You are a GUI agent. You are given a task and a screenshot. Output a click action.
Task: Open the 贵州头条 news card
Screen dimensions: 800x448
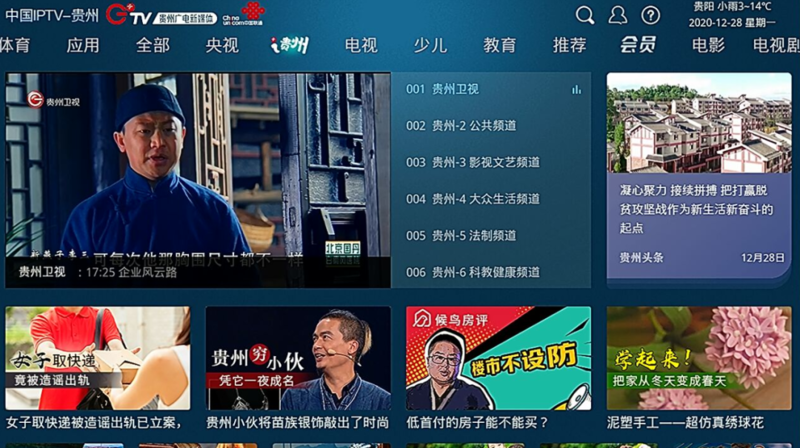coord(697,180)
